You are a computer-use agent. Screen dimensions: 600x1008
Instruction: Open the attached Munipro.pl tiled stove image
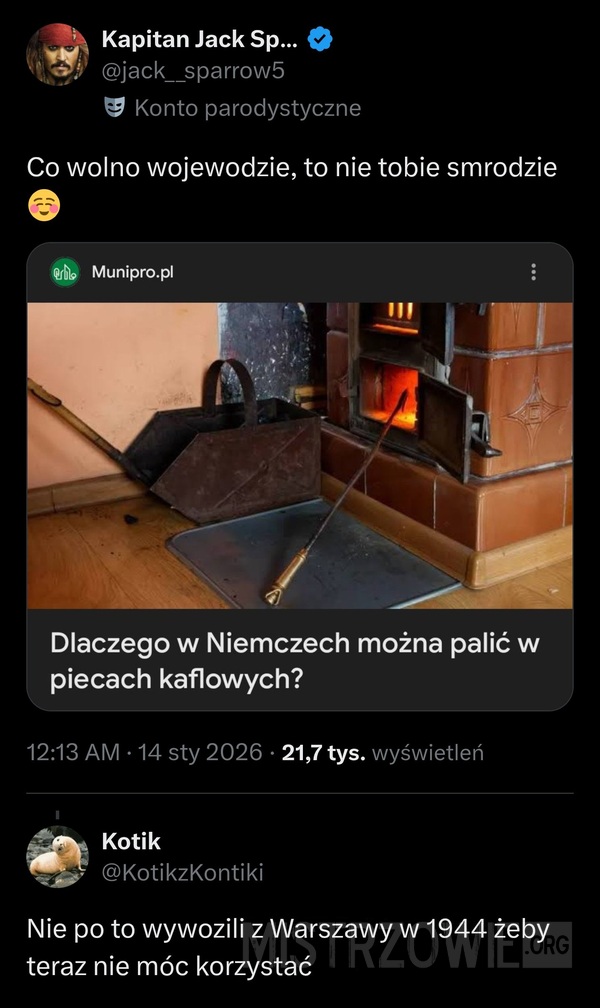[299, 455]
